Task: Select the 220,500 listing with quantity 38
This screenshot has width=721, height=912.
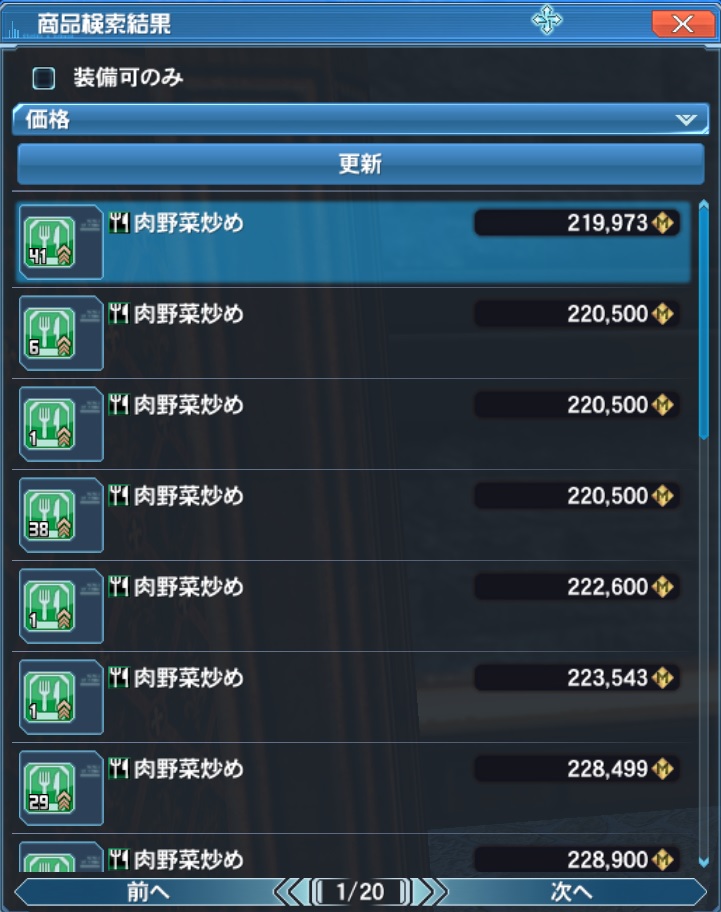Action: tap(355, 515)
